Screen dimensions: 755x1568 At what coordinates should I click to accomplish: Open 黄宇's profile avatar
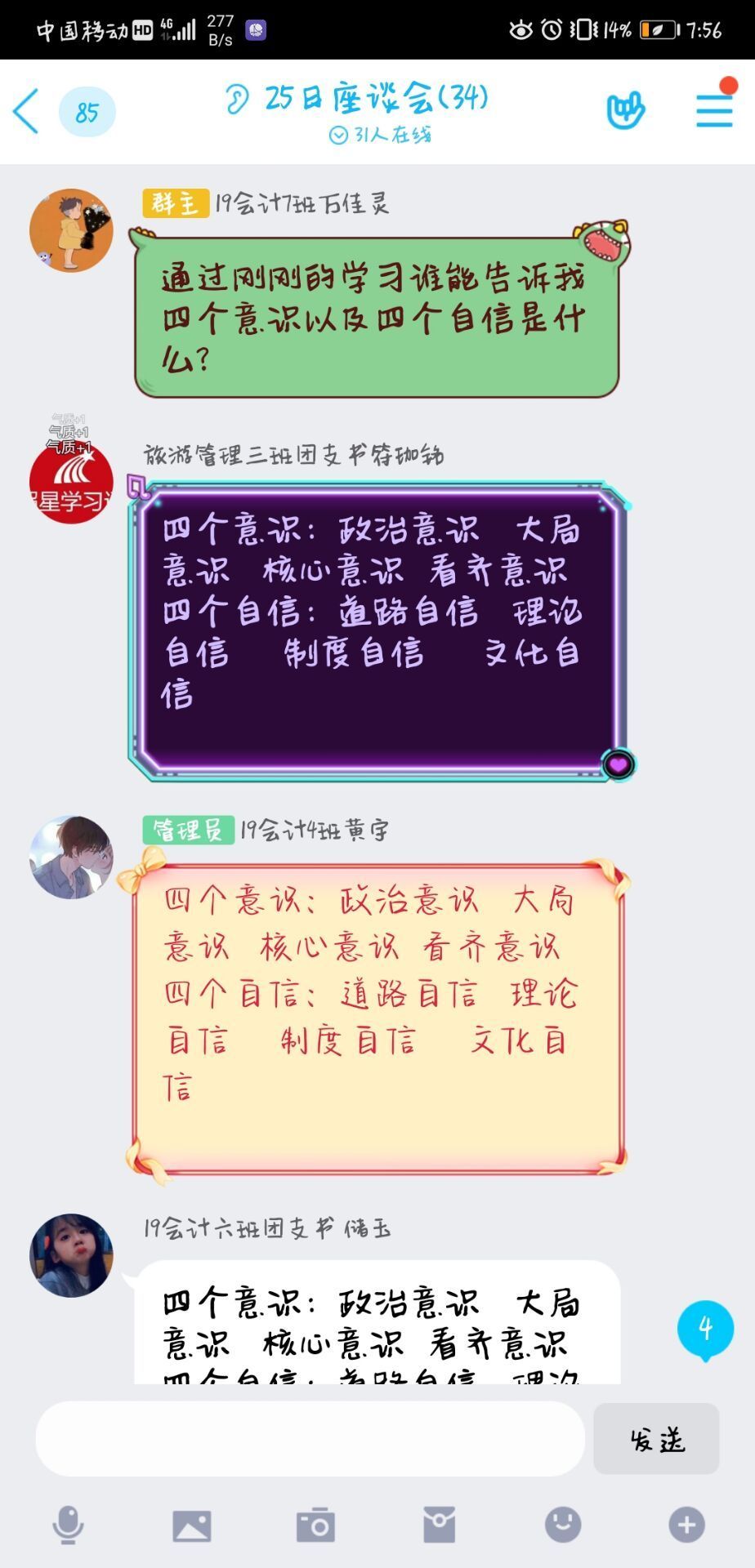coord(71,857)
